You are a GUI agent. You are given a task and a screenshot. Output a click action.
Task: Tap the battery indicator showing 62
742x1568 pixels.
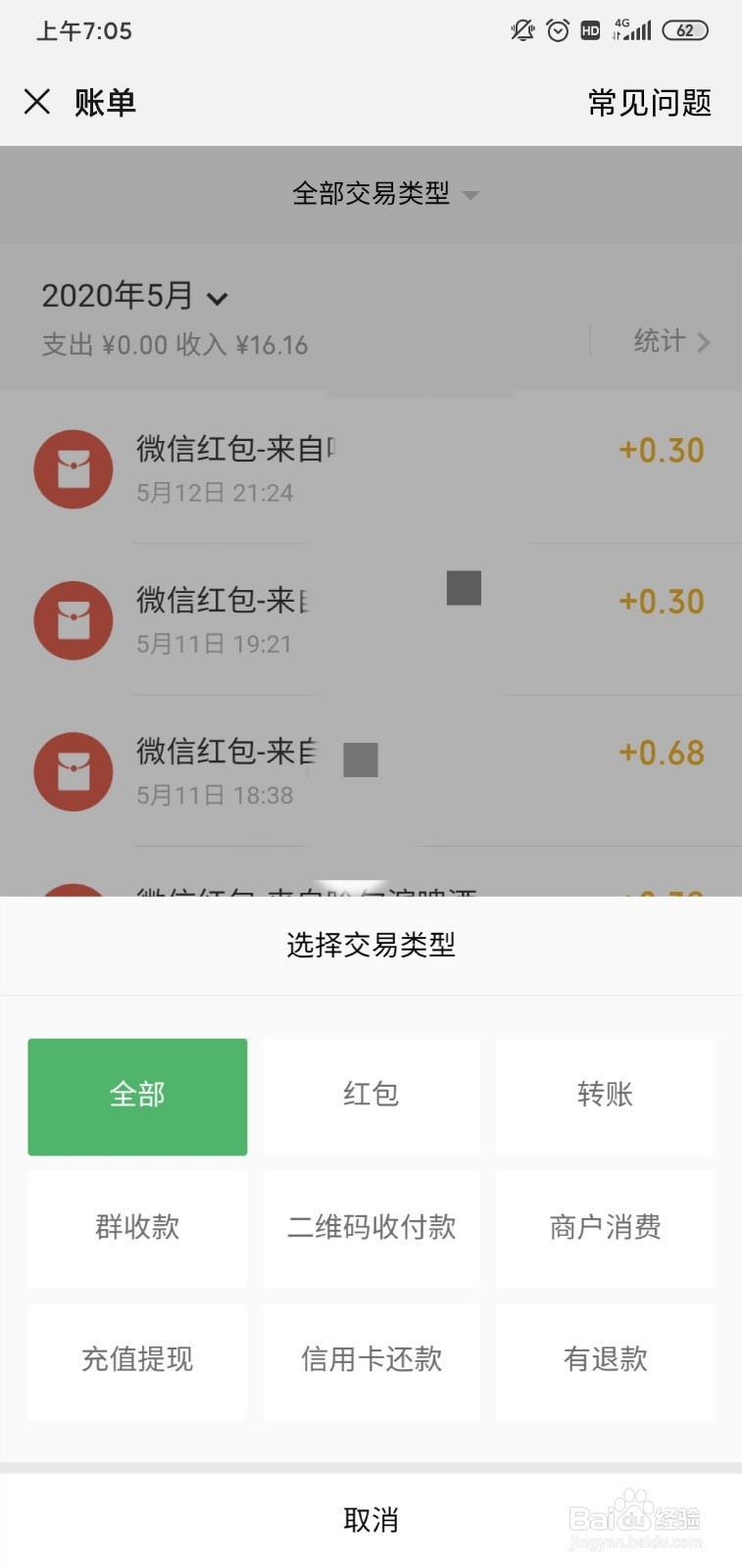pos(686,30)
